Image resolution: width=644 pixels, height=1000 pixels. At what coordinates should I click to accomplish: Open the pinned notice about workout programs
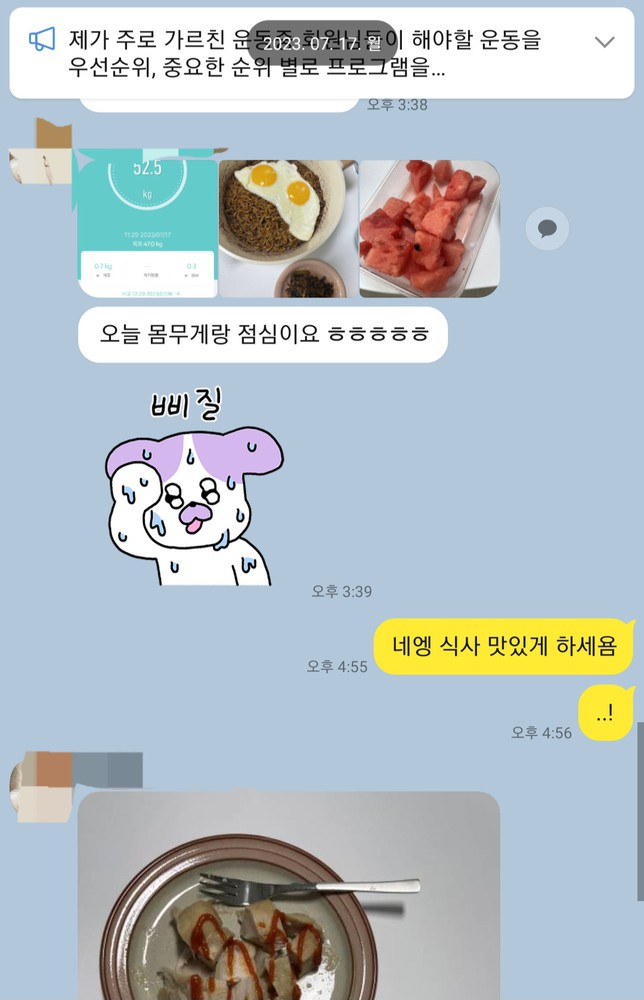(x=300, y=54)
